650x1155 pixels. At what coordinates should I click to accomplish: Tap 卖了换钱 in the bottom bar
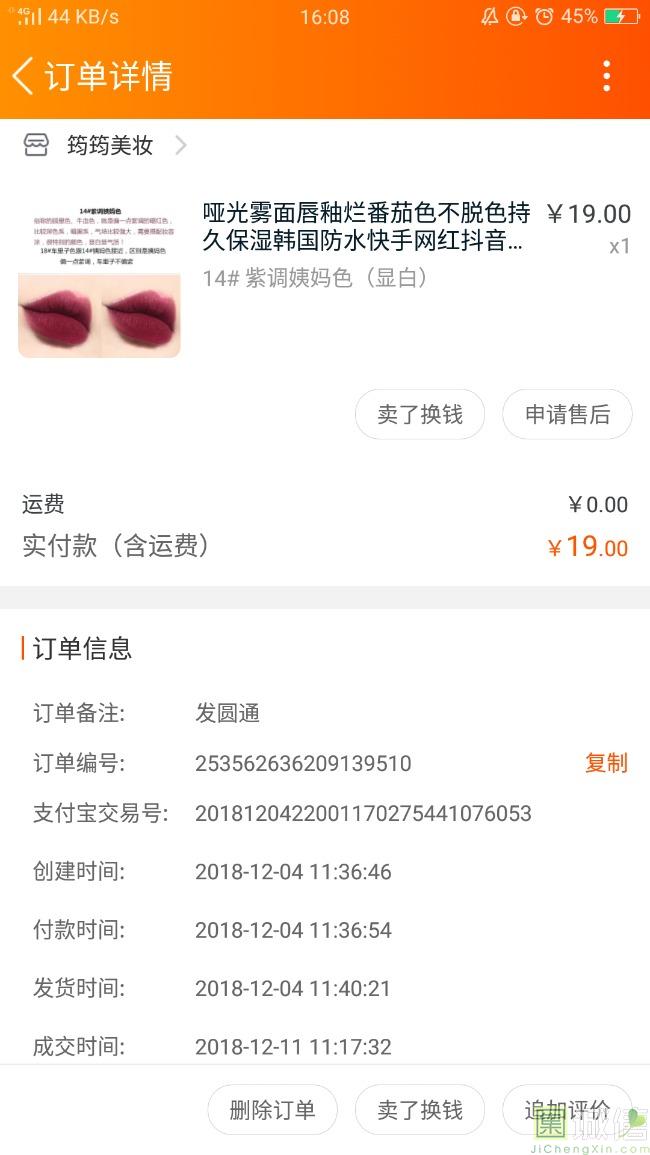tap(420, 1110)
